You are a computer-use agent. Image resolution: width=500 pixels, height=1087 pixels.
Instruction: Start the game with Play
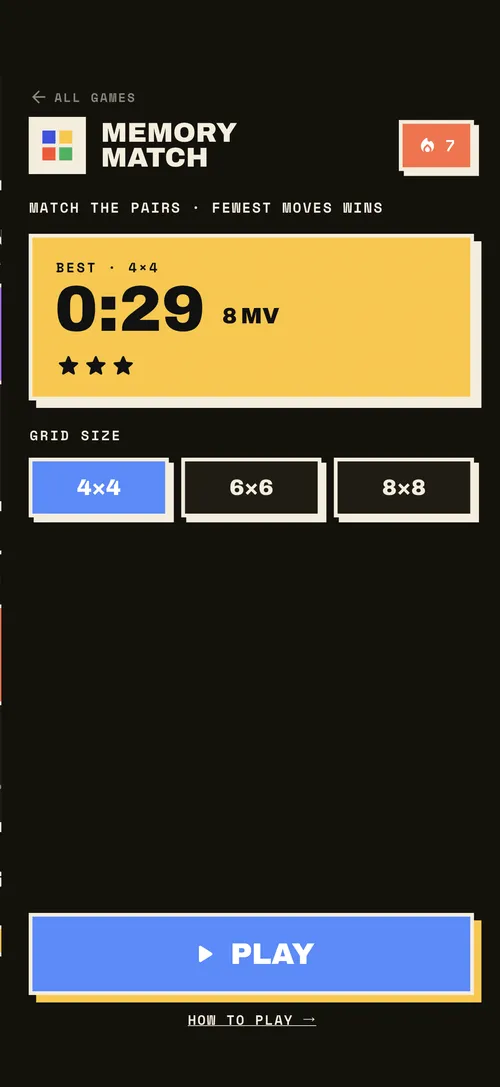(x=252, y=954)
